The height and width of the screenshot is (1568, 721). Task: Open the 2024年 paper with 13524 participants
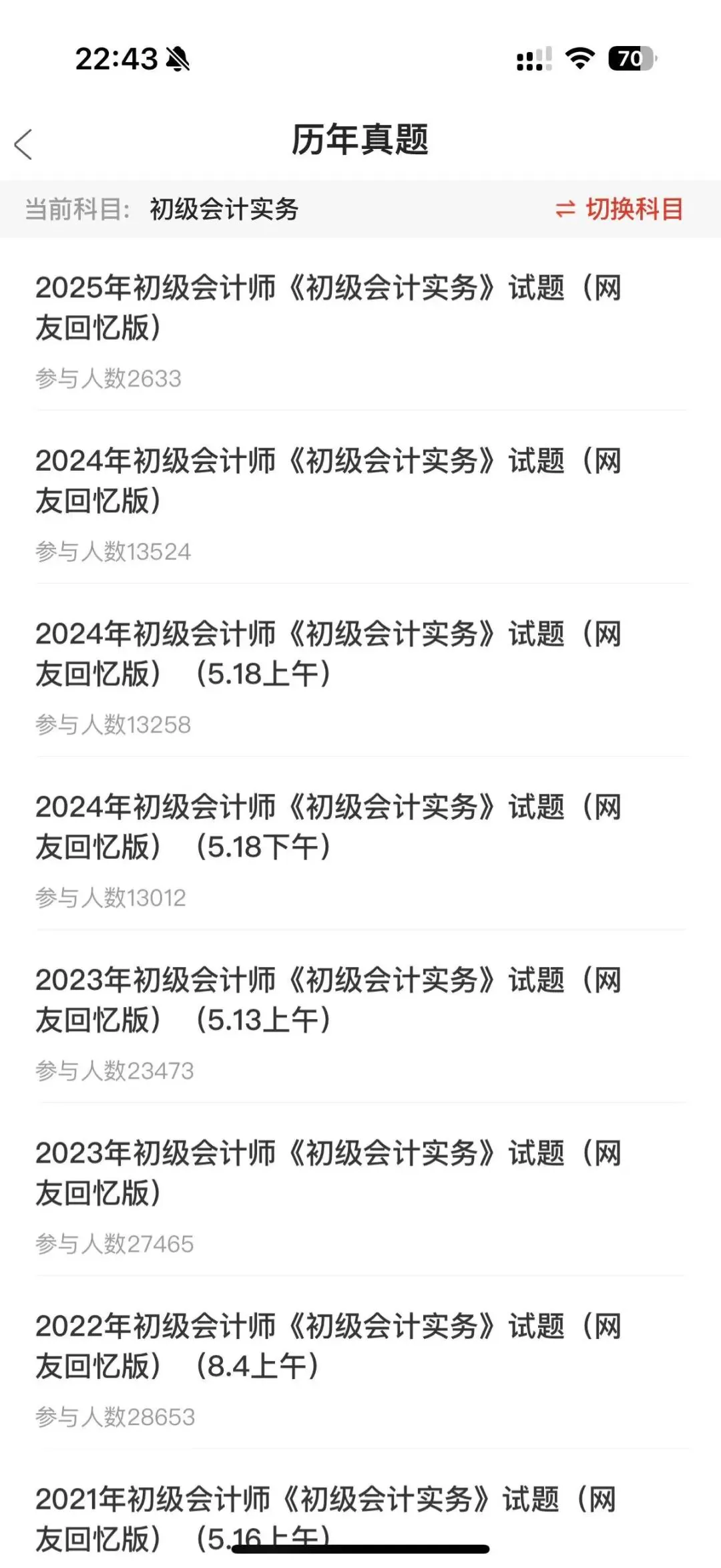[x=328, y=481]
